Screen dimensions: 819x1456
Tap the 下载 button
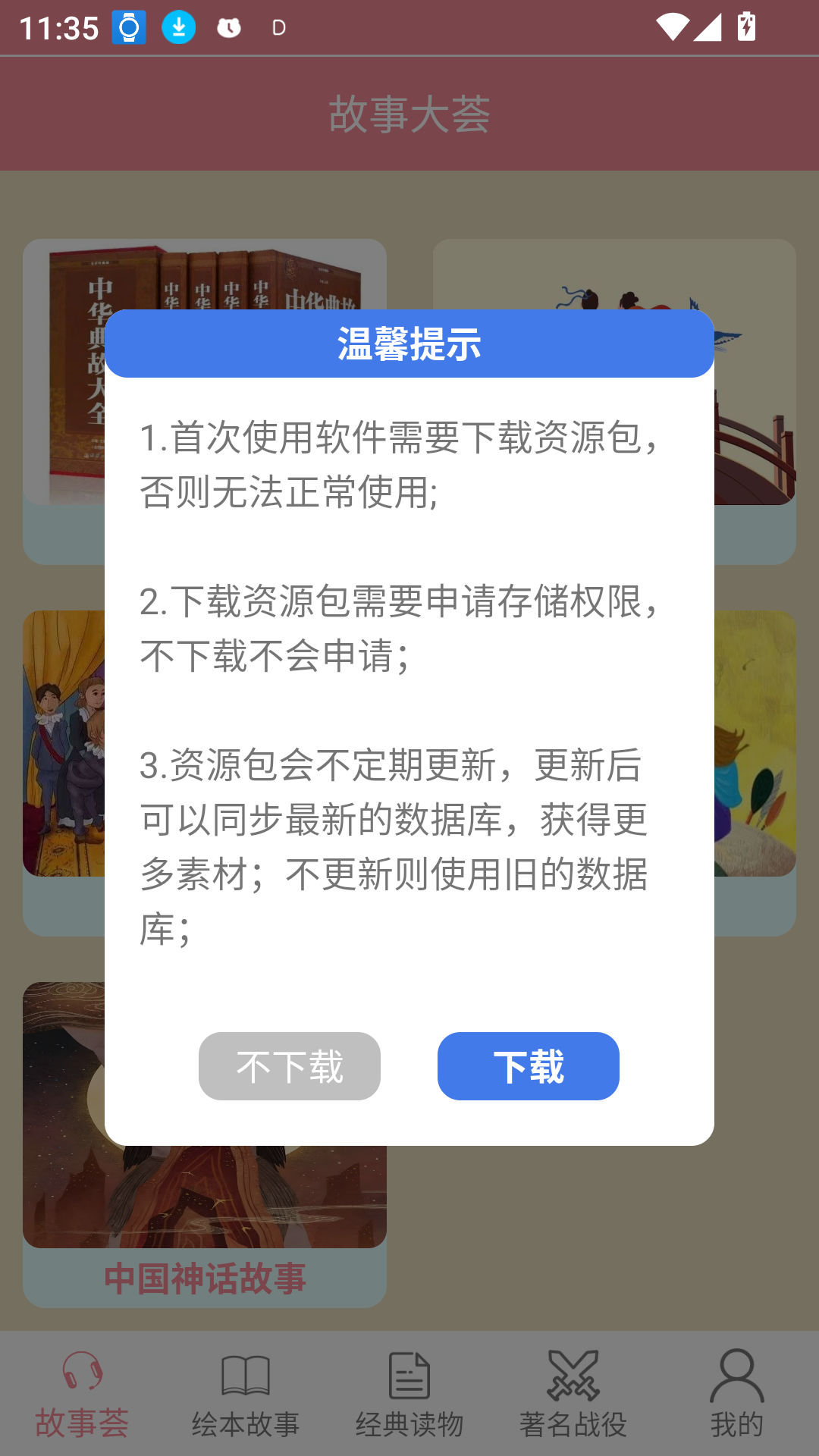[528, 1065]
